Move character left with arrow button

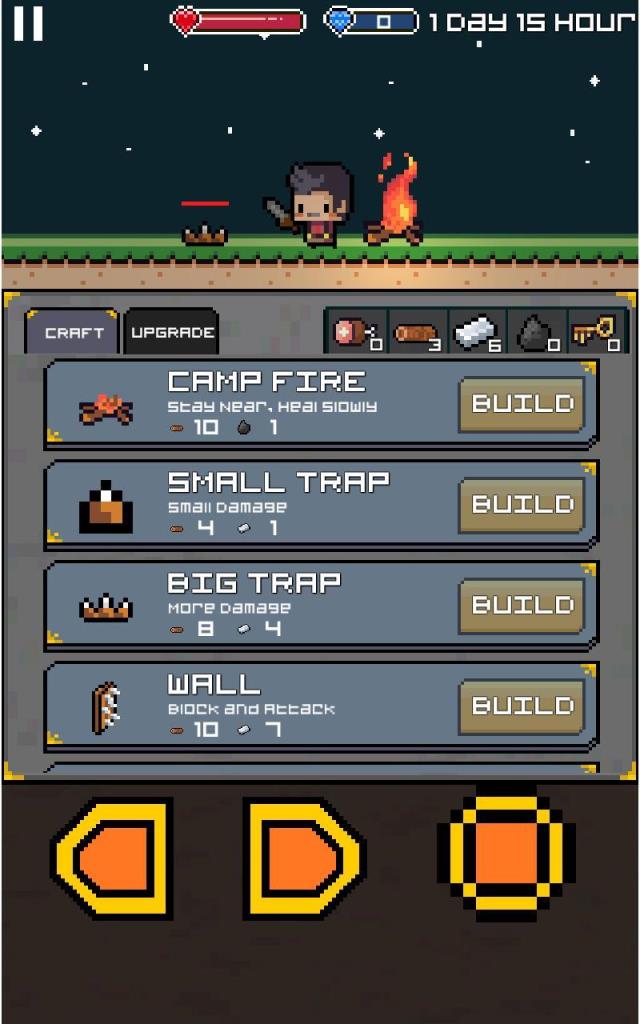(113, 858)
